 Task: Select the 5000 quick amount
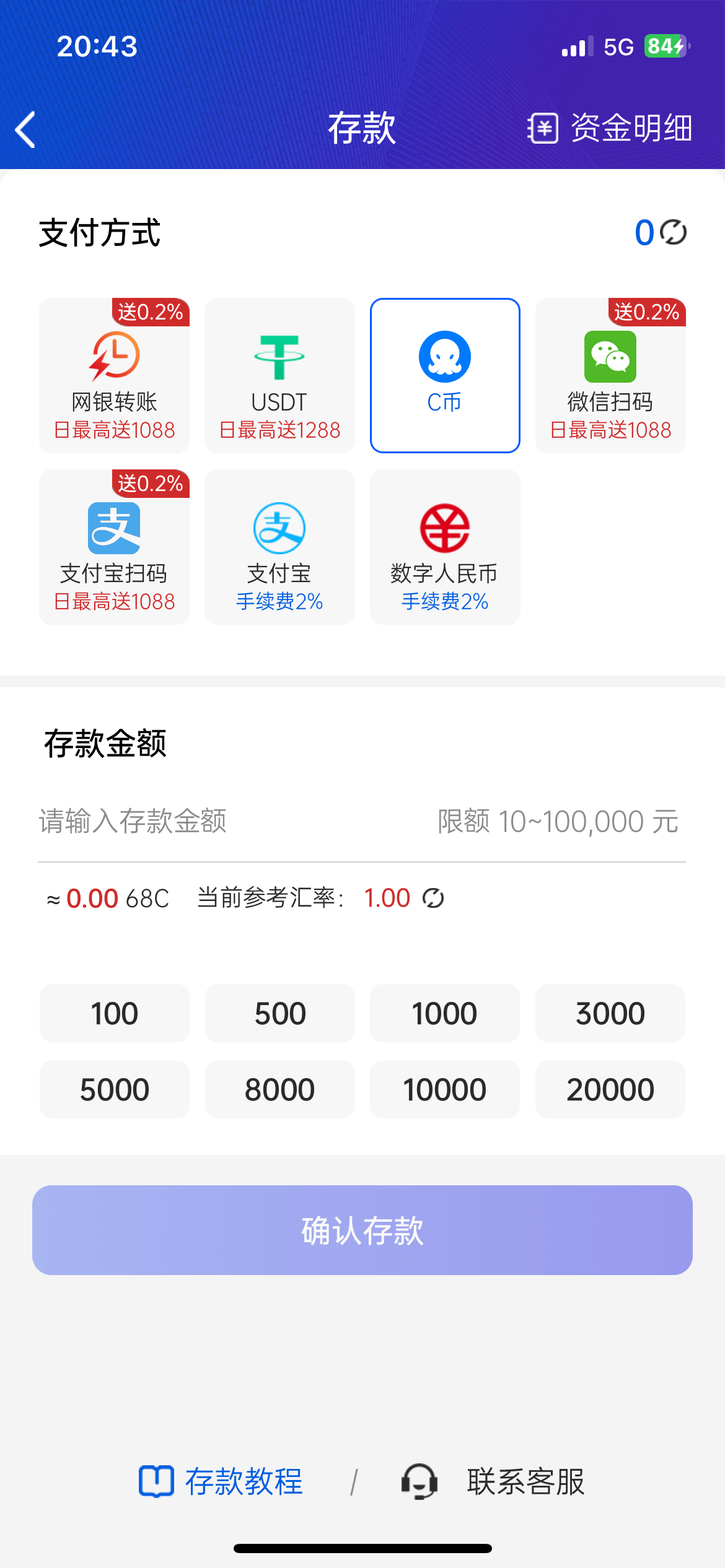(114, 1090)
